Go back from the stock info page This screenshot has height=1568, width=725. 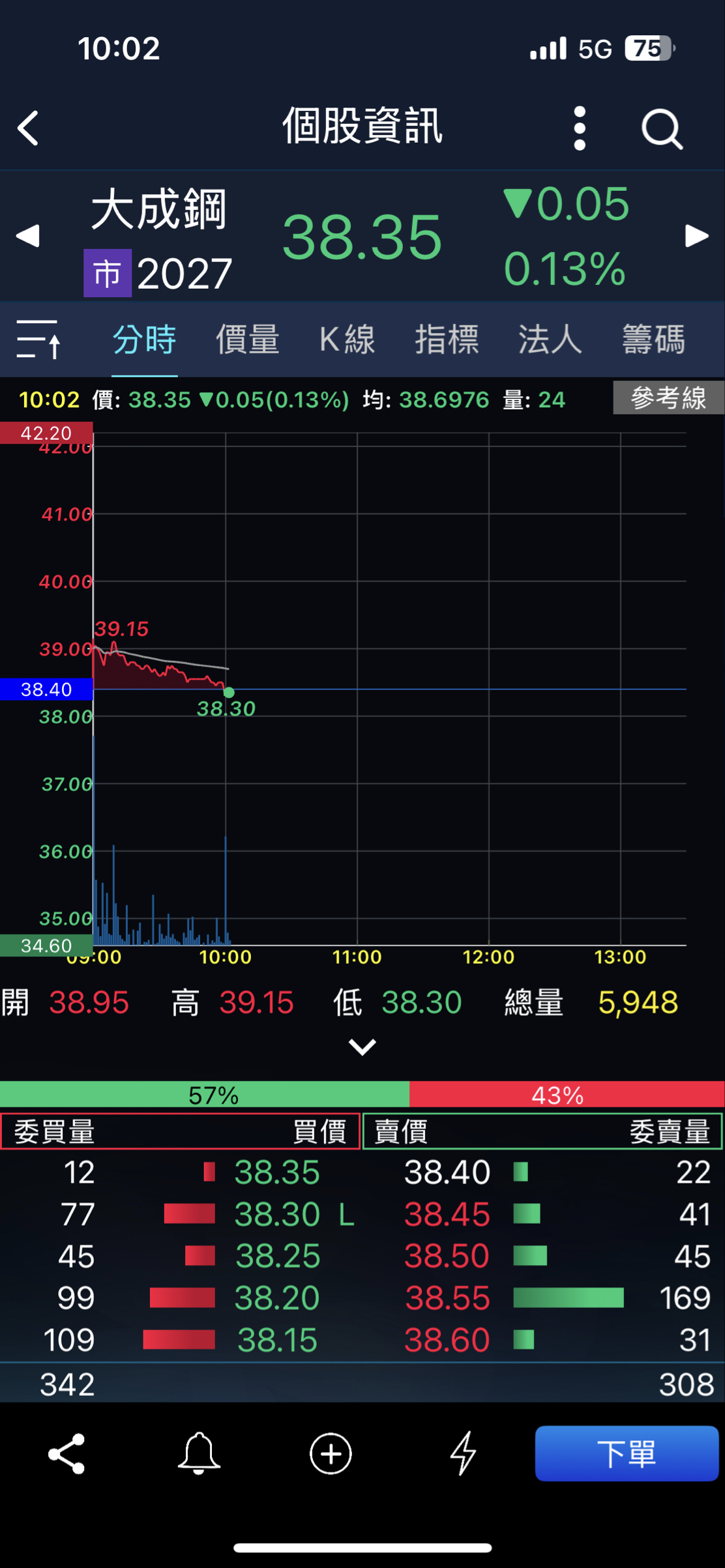click(x=29, y=128)
